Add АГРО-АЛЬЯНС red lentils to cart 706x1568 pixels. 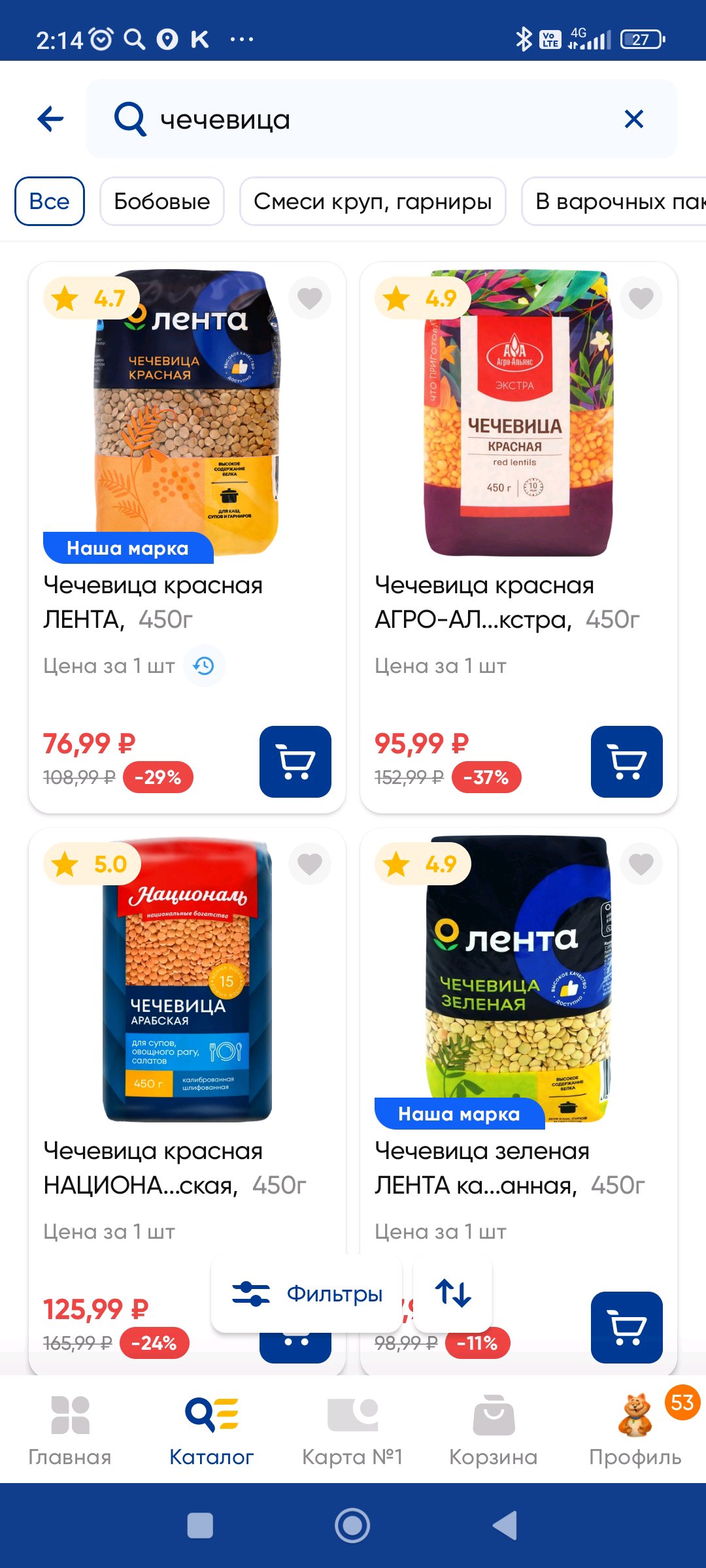point(627,762)
